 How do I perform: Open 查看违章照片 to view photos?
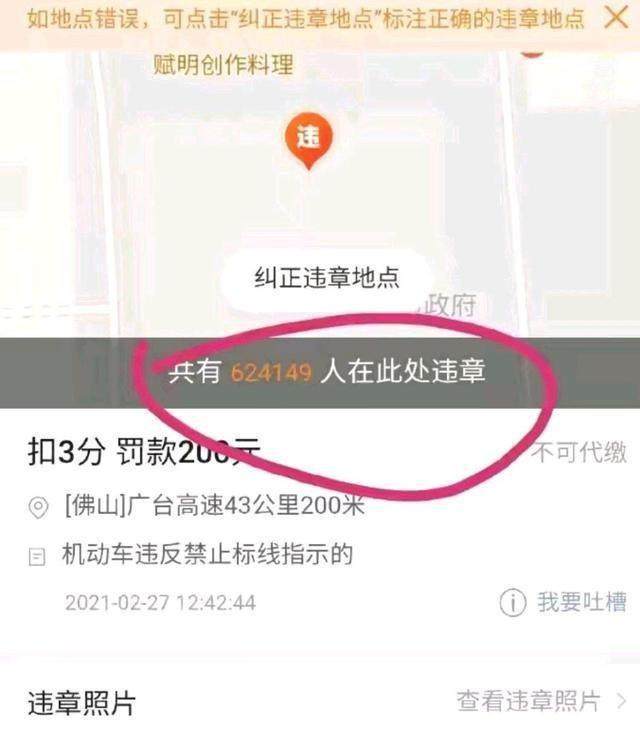tap(541, 701)
